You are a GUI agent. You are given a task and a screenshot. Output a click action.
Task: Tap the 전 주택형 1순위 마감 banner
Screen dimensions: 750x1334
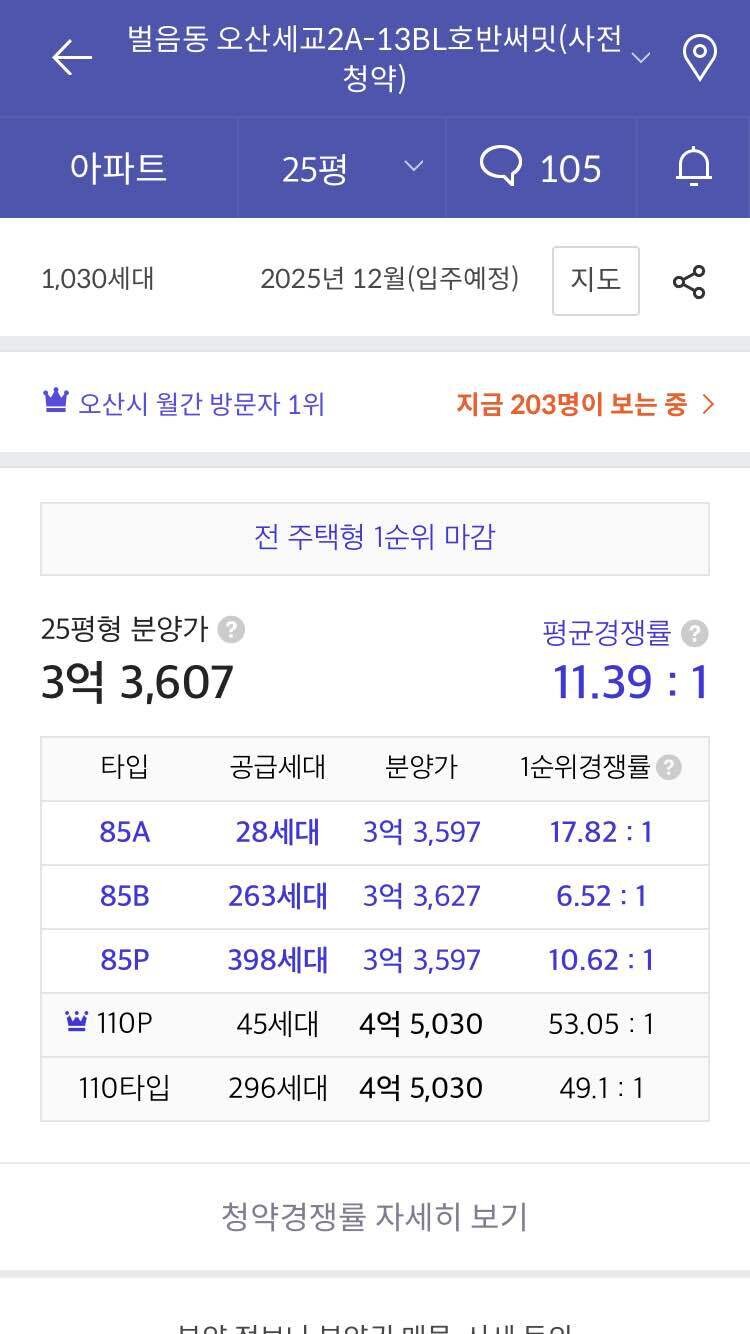point(375,537)
